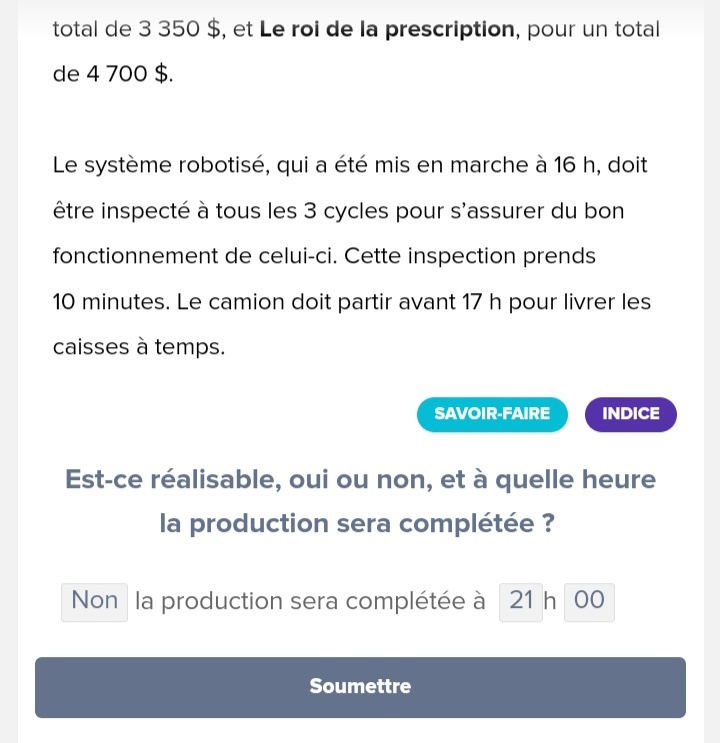Submit the answer with Soumettre
Viewport: 720px width, 743px height.
[x=360, y=687]
